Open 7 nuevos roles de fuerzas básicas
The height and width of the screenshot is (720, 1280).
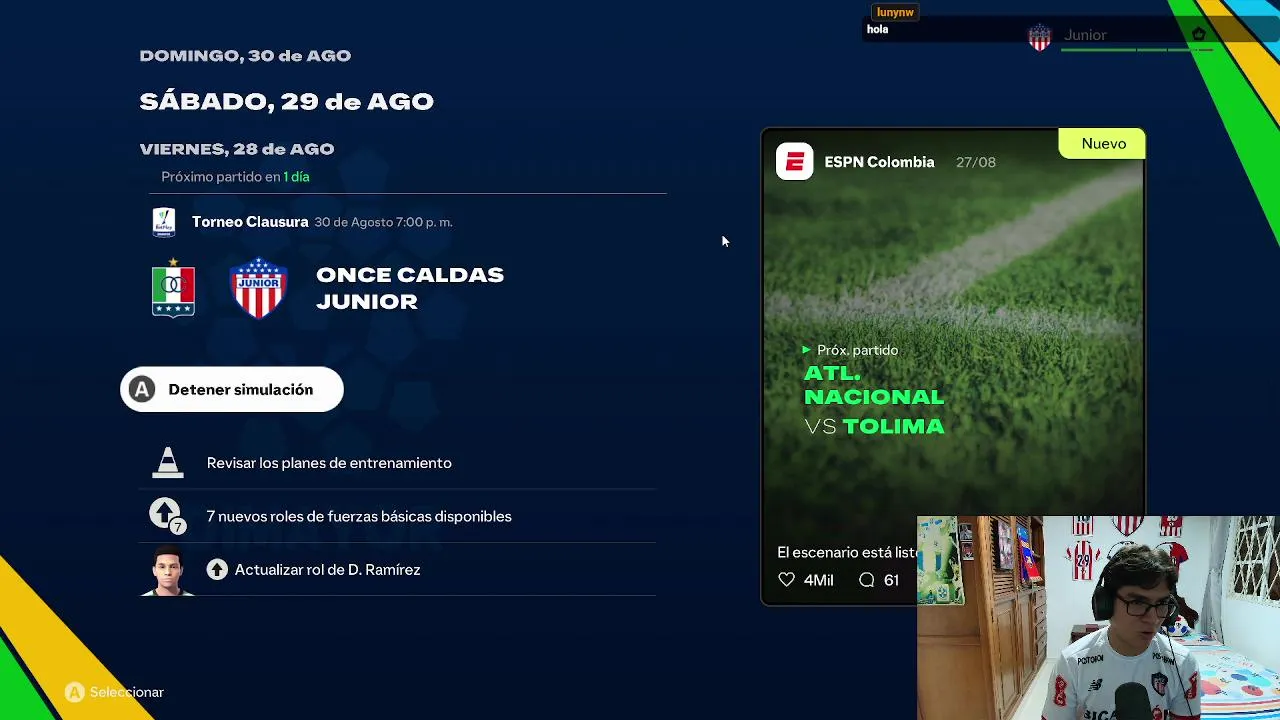pos(358,517)
